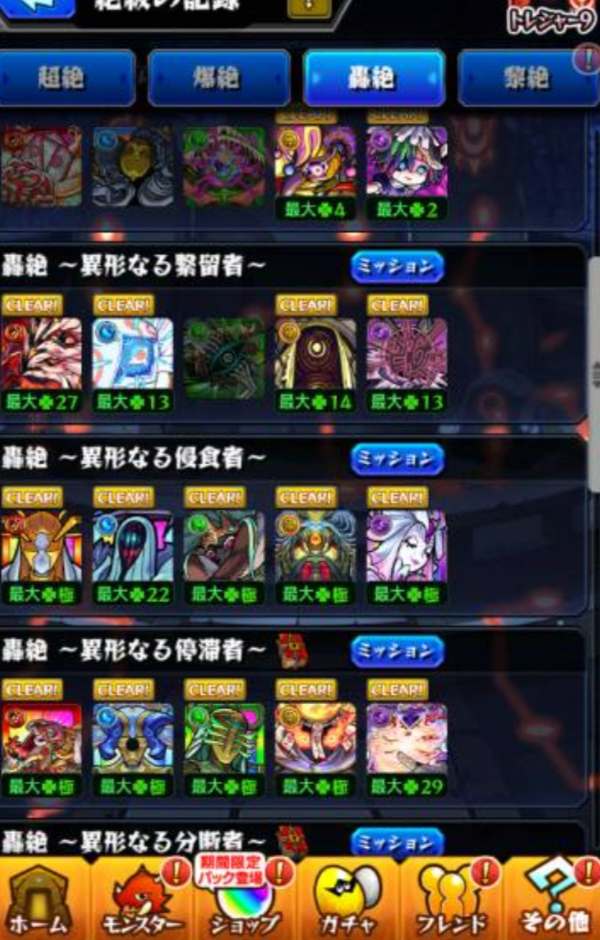Switch to the 黎絶 tab
600x940 pixels.
click(529, 78)
